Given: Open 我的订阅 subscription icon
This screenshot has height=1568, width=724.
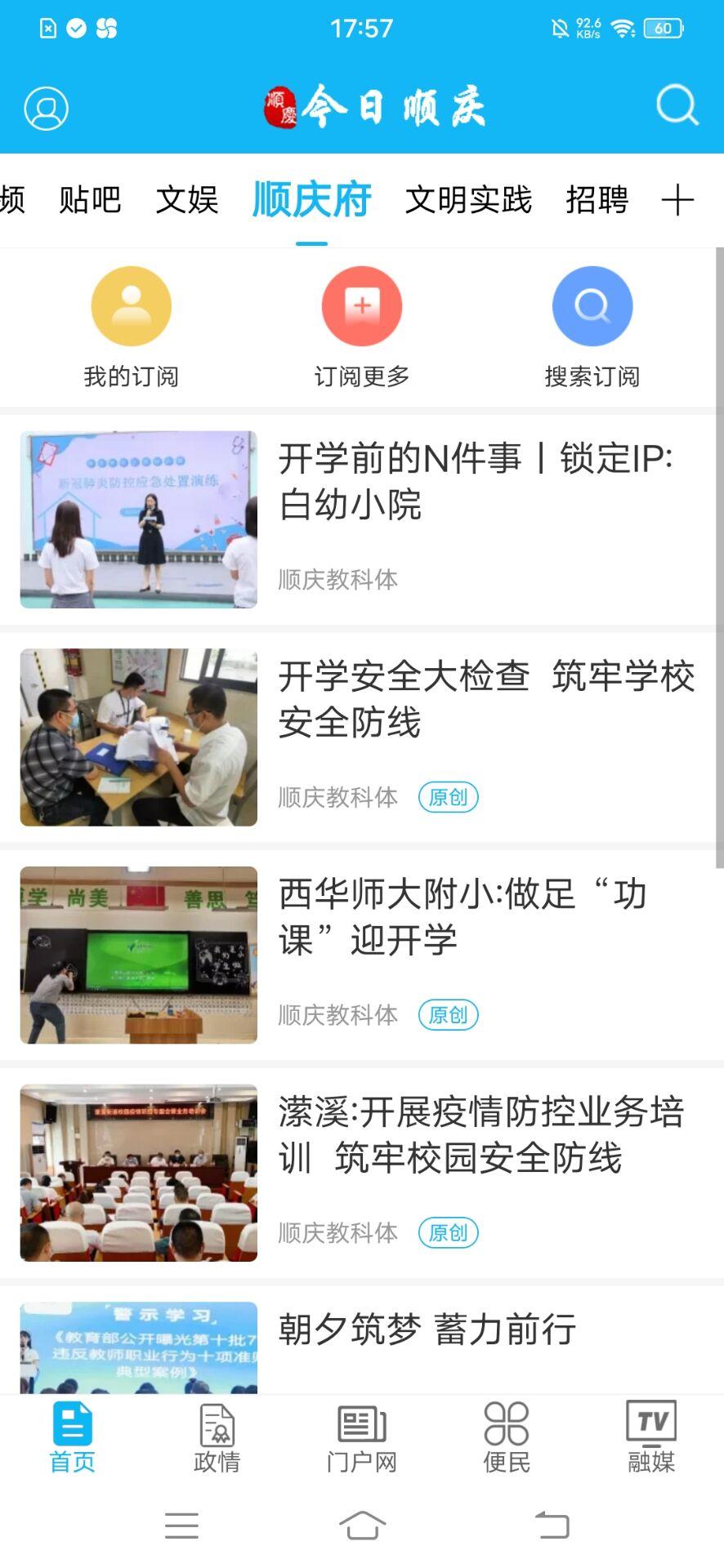Looking at the screenshot, I should coord(132,305).
